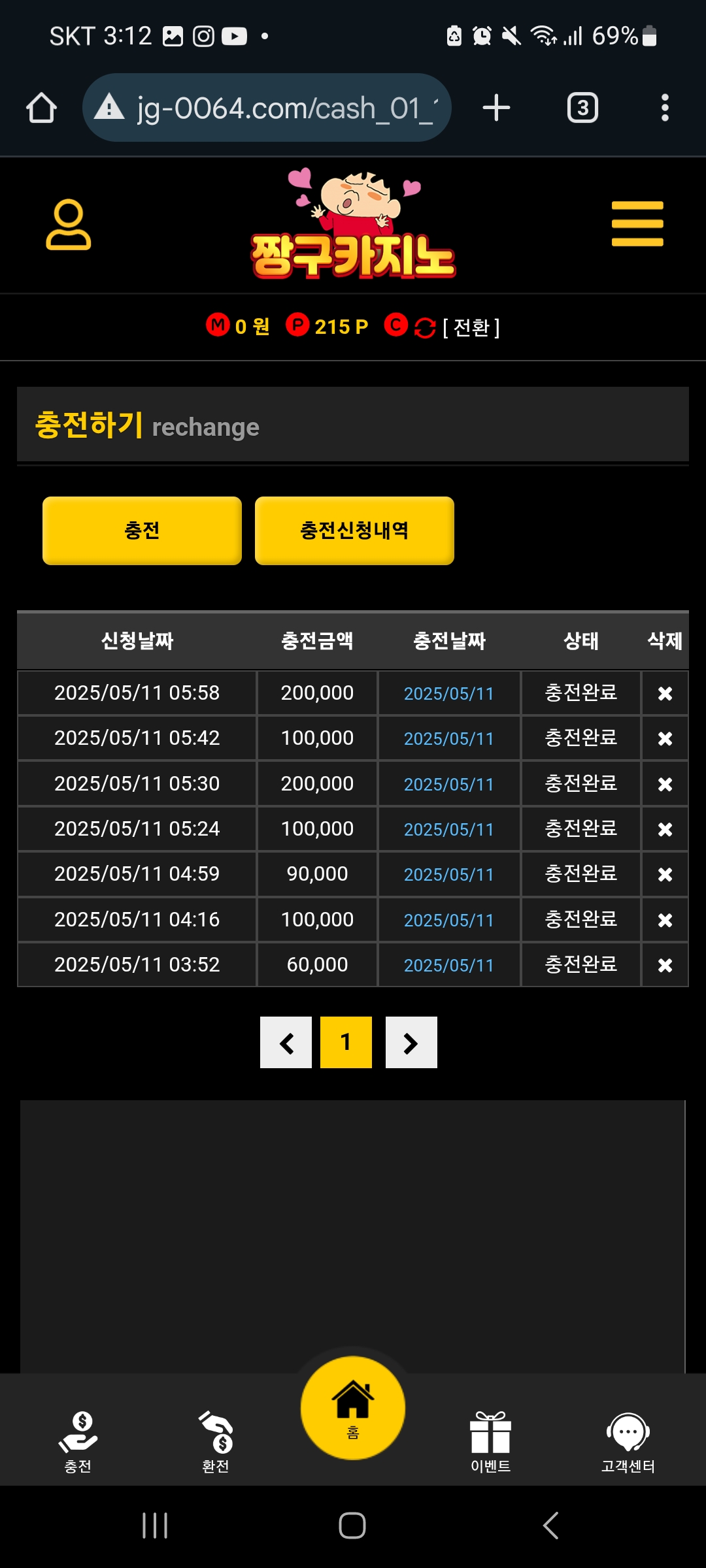Go to the next page arrow

click(411, 1043)
